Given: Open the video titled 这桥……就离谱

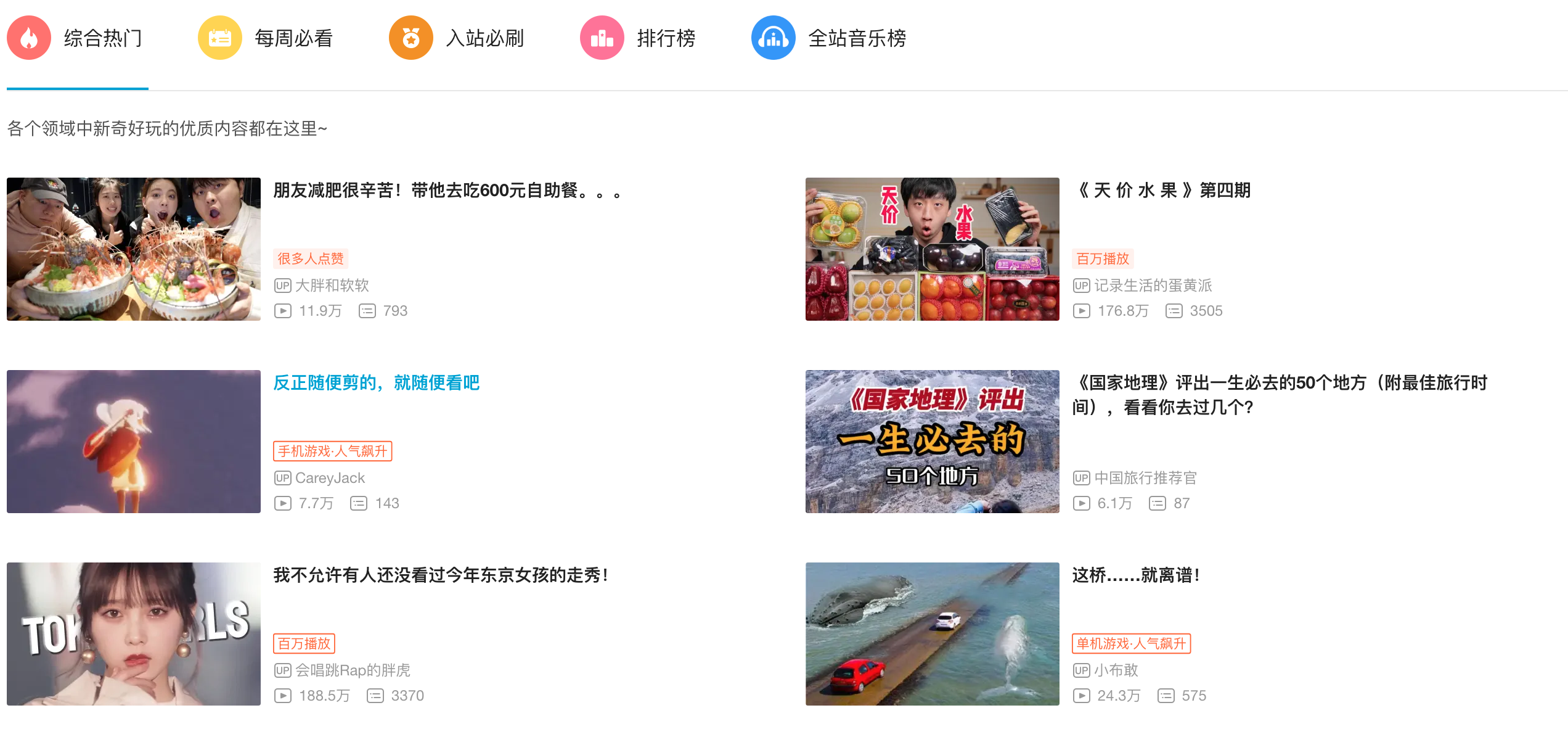Looking at the screenshot, I should point(1135,575).
